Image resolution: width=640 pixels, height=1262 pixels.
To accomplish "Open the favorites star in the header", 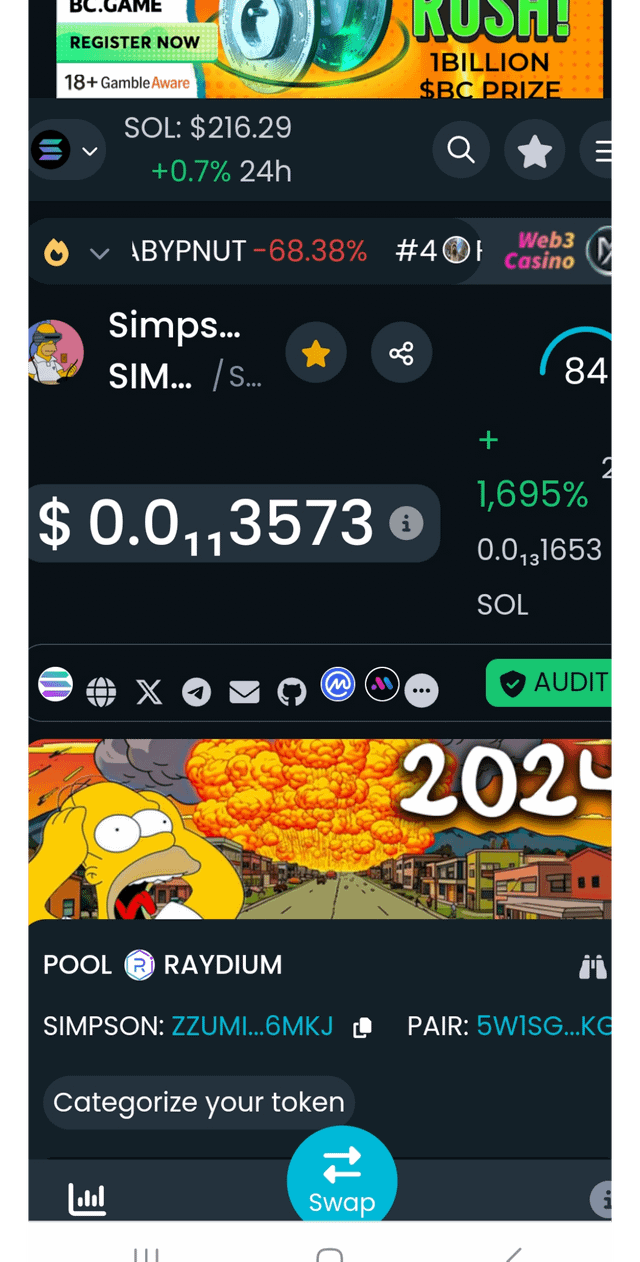I will [x=534, y=151].
